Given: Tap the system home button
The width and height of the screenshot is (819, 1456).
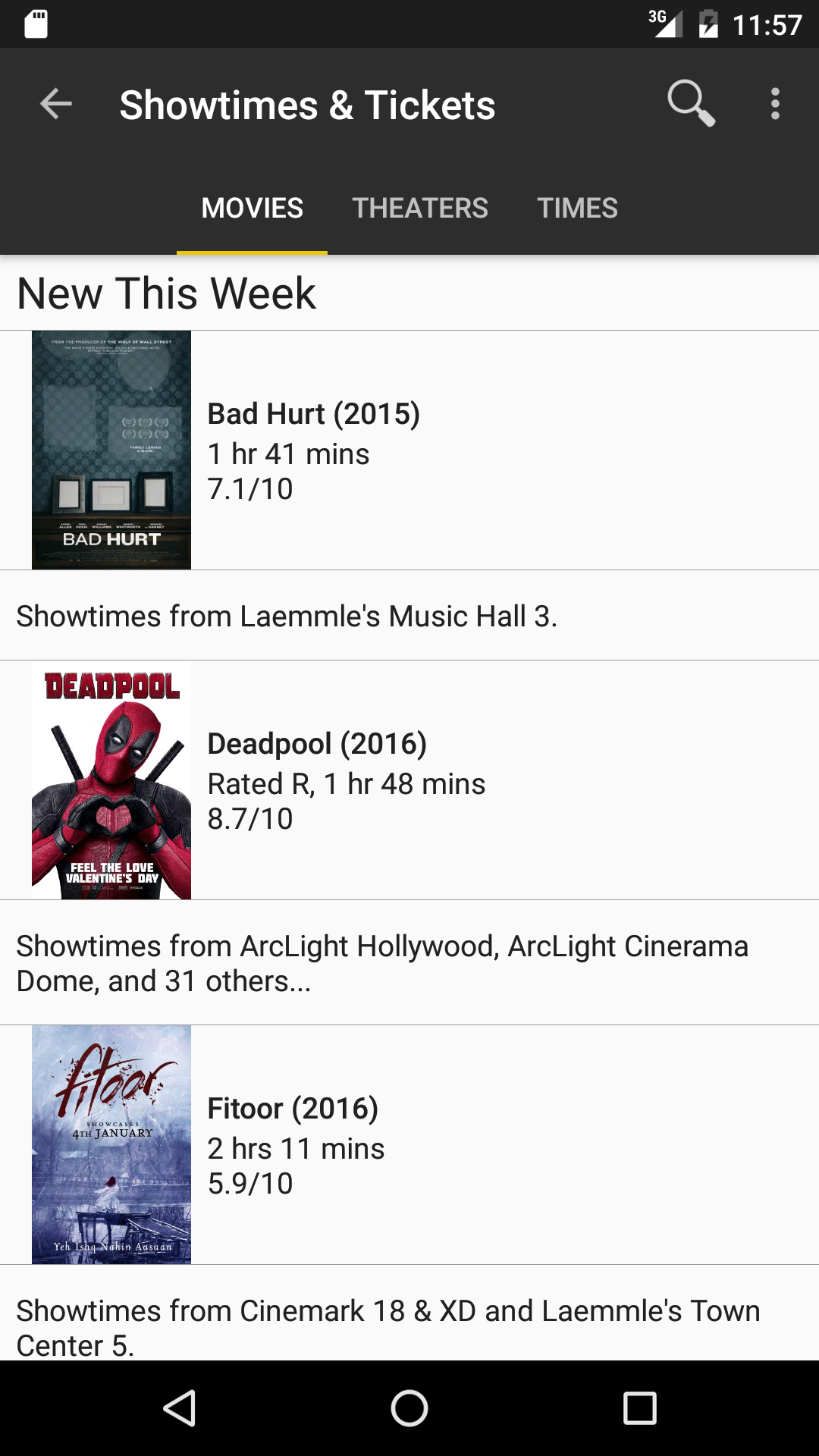Looking at the screenshot, I should (409, 1408).
